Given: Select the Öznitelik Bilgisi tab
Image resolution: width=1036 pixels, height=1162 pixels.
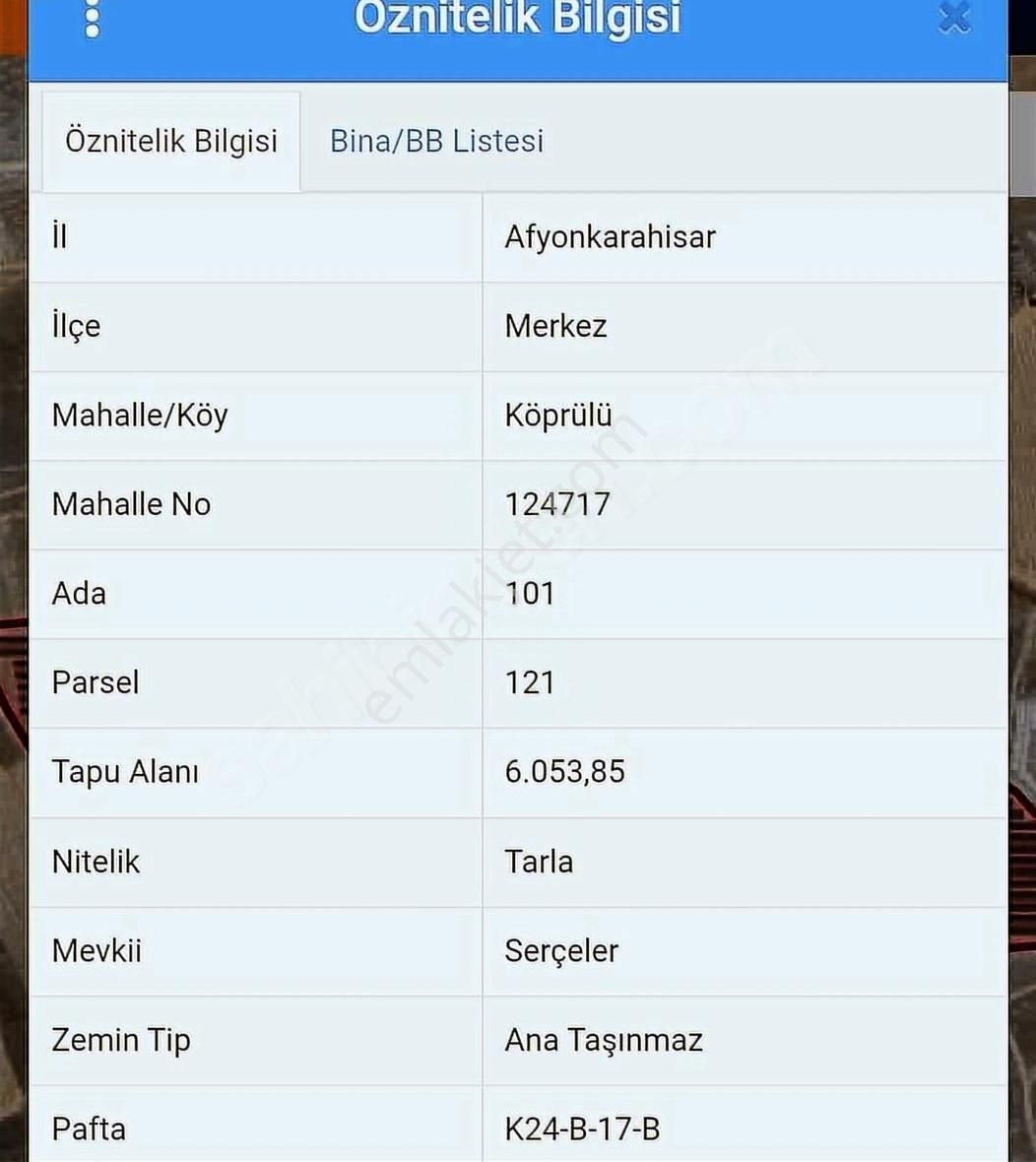Looking at the screenshot, I should pyautogui.click(x=172, y=141).
